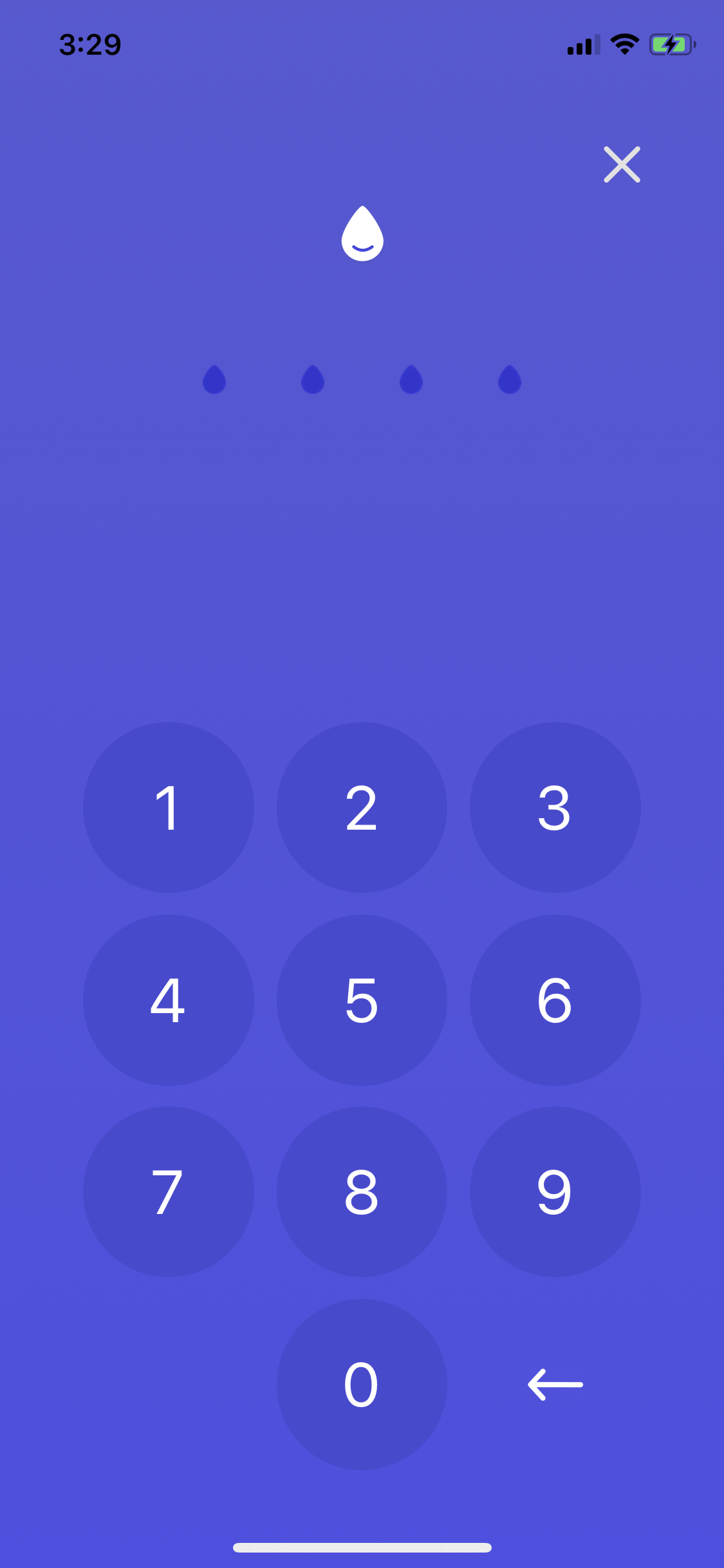Select digit 3 on the passcode pad

pos(555,807)
